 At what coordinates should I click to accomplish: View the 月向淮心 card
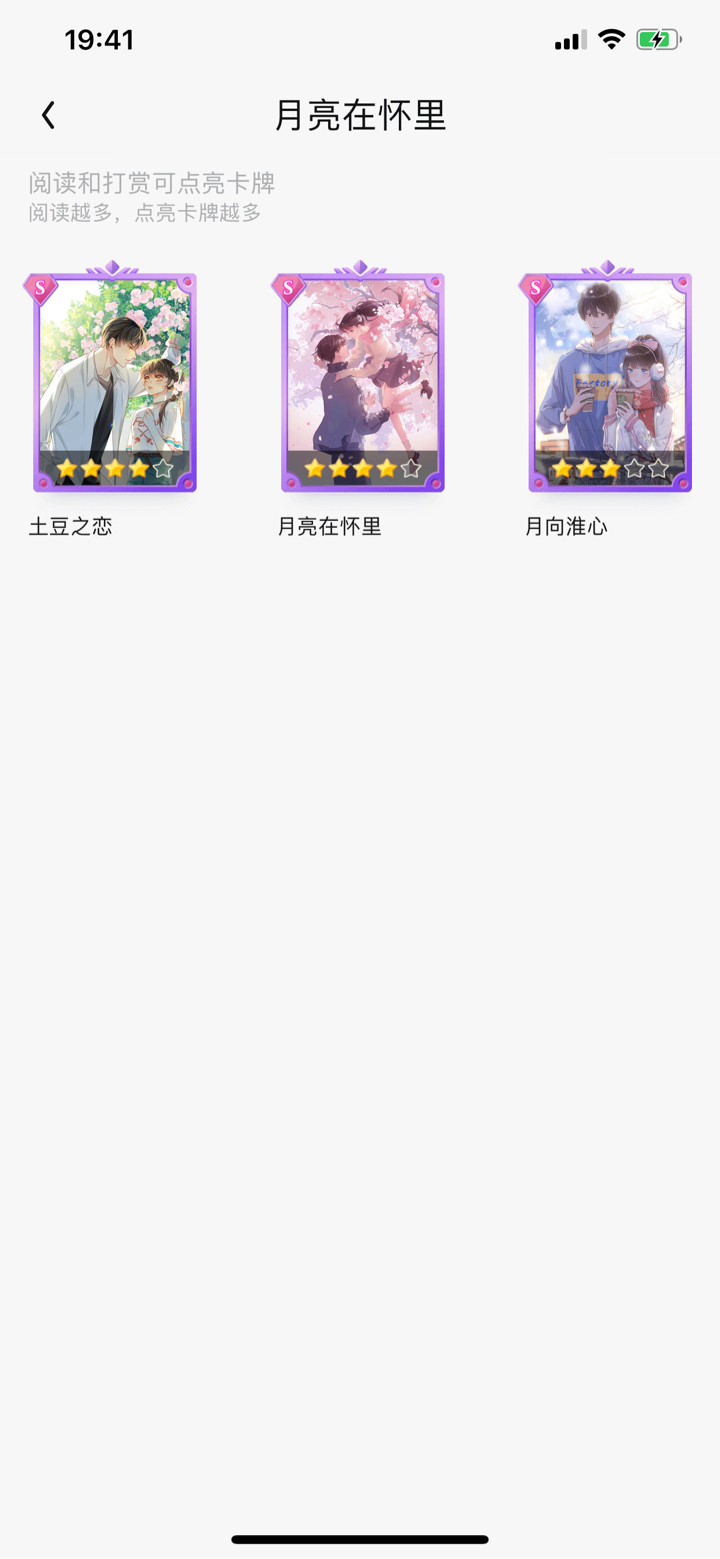(x=609, y=382)
